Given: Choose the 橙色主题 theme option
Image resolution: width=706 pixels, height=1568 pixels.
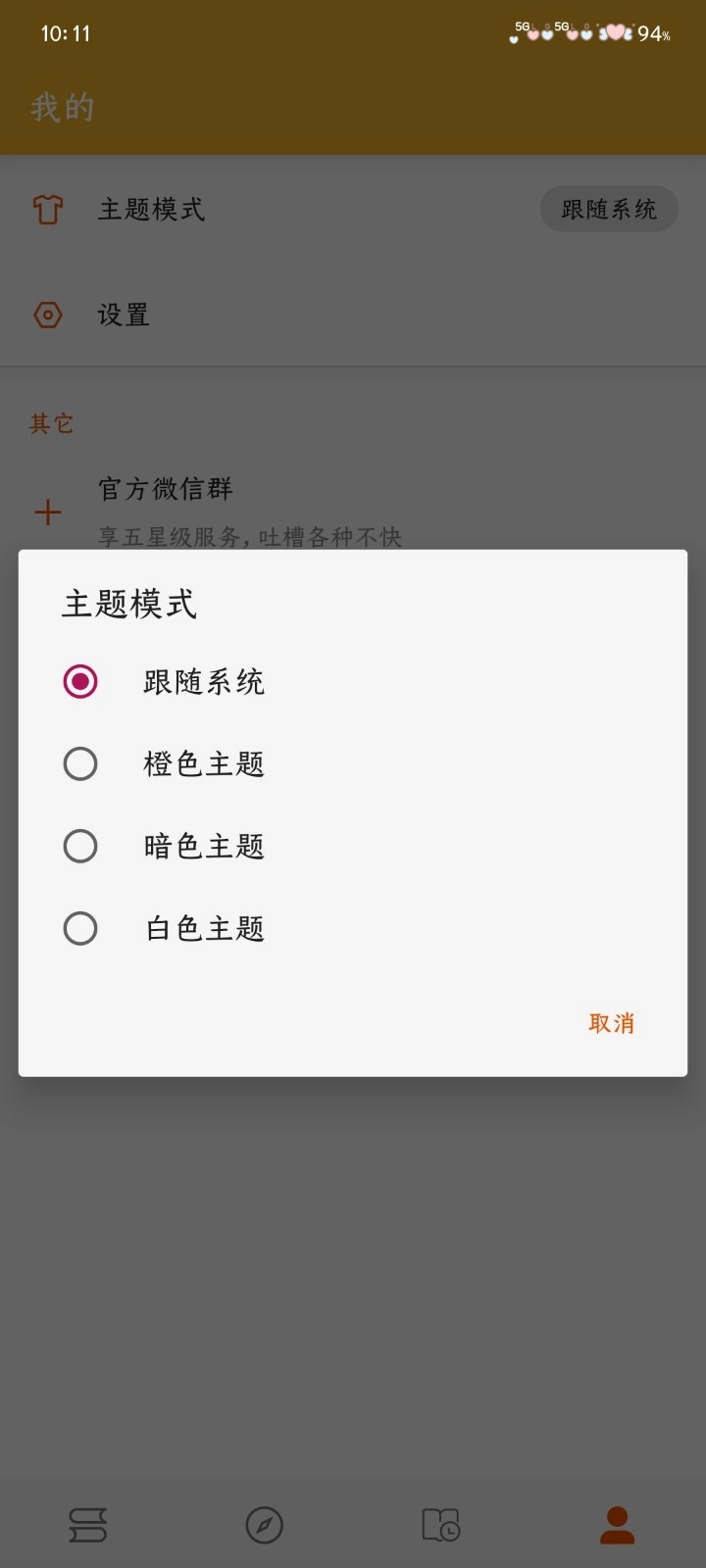Looking at the screenshot, I should click(x=80, y=762).
